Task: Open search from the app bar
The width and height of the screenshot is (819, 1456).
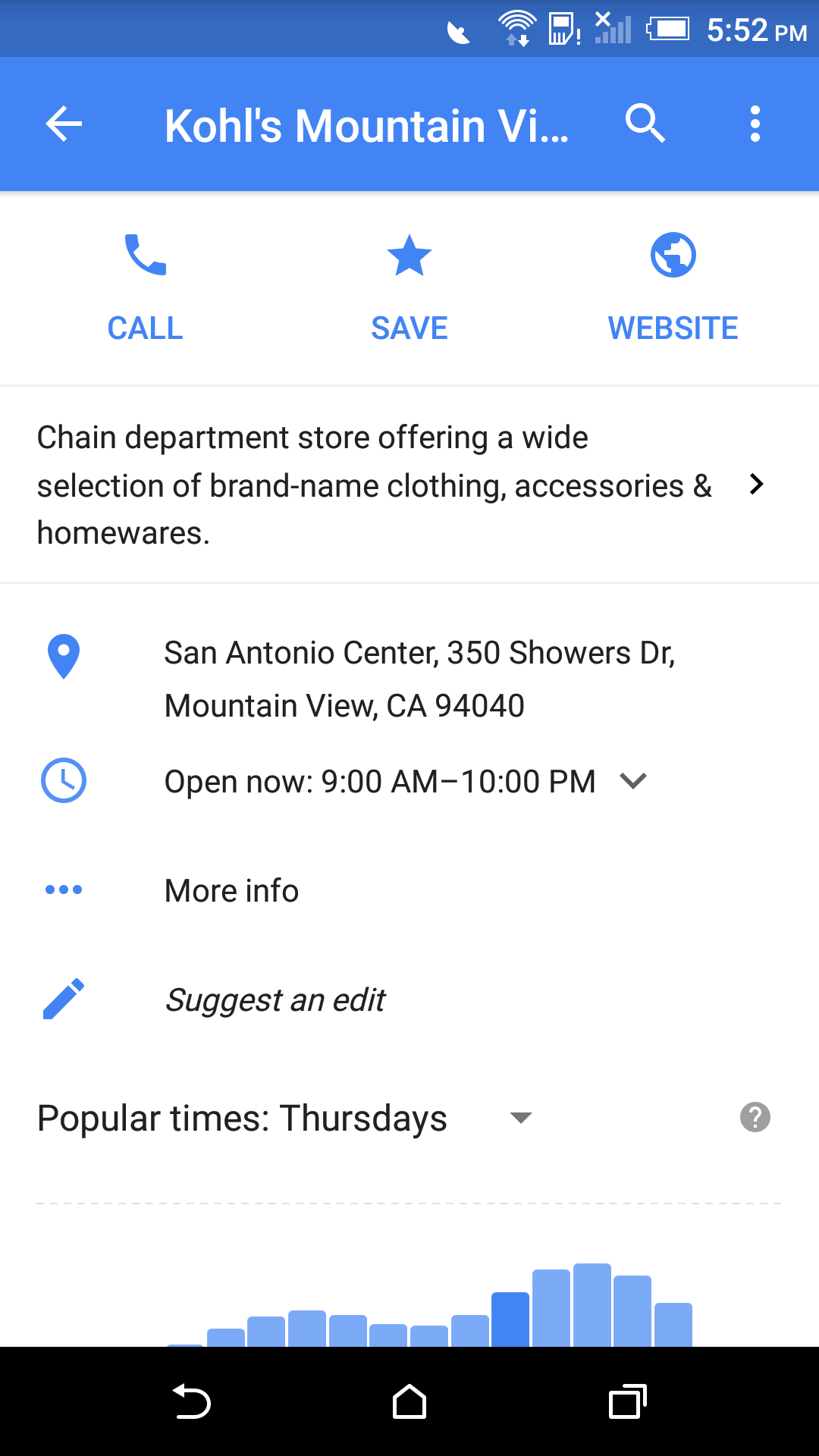Action: tap(645, 124)
